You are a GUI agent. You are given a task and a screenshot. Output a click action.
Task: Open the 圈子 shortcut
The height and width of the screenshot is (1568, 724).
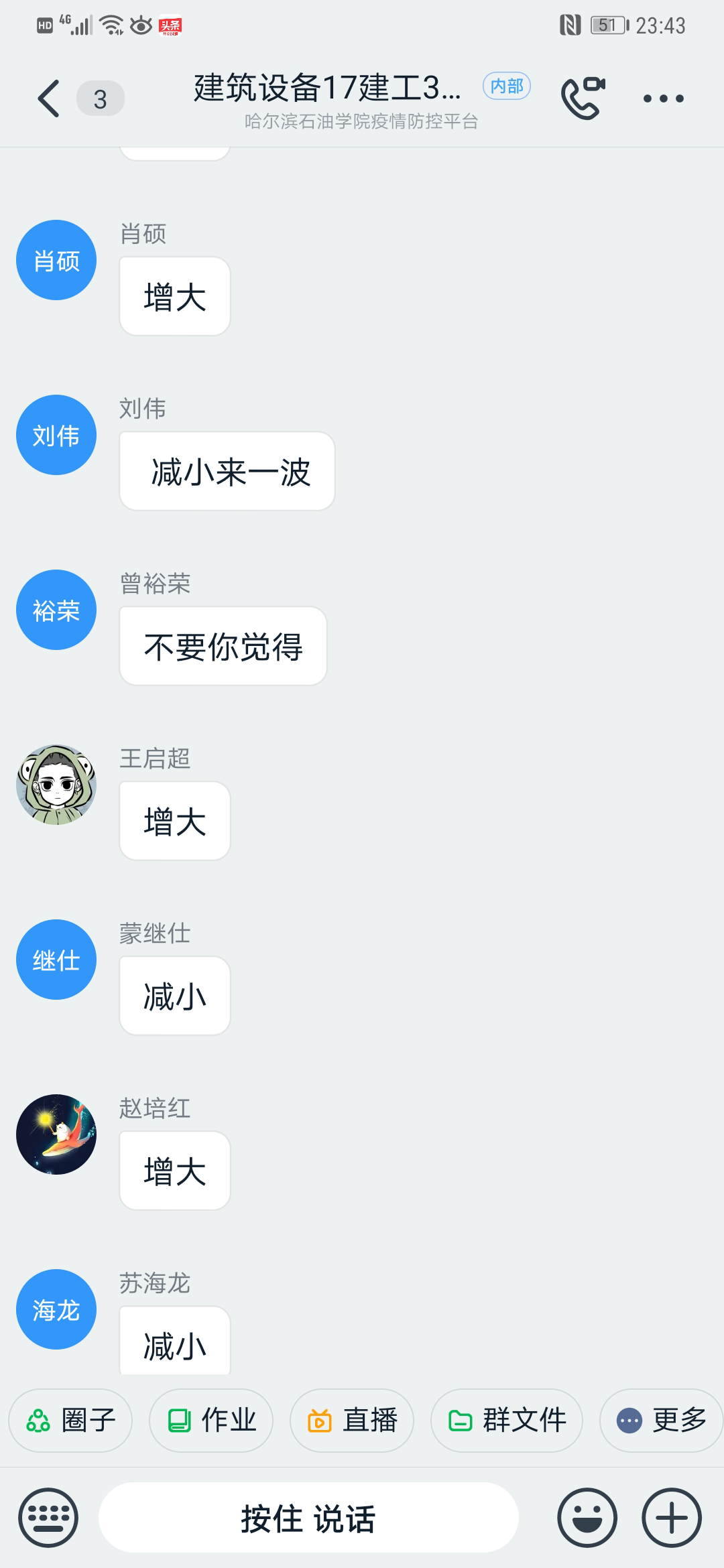click(x=70, y=1420)
